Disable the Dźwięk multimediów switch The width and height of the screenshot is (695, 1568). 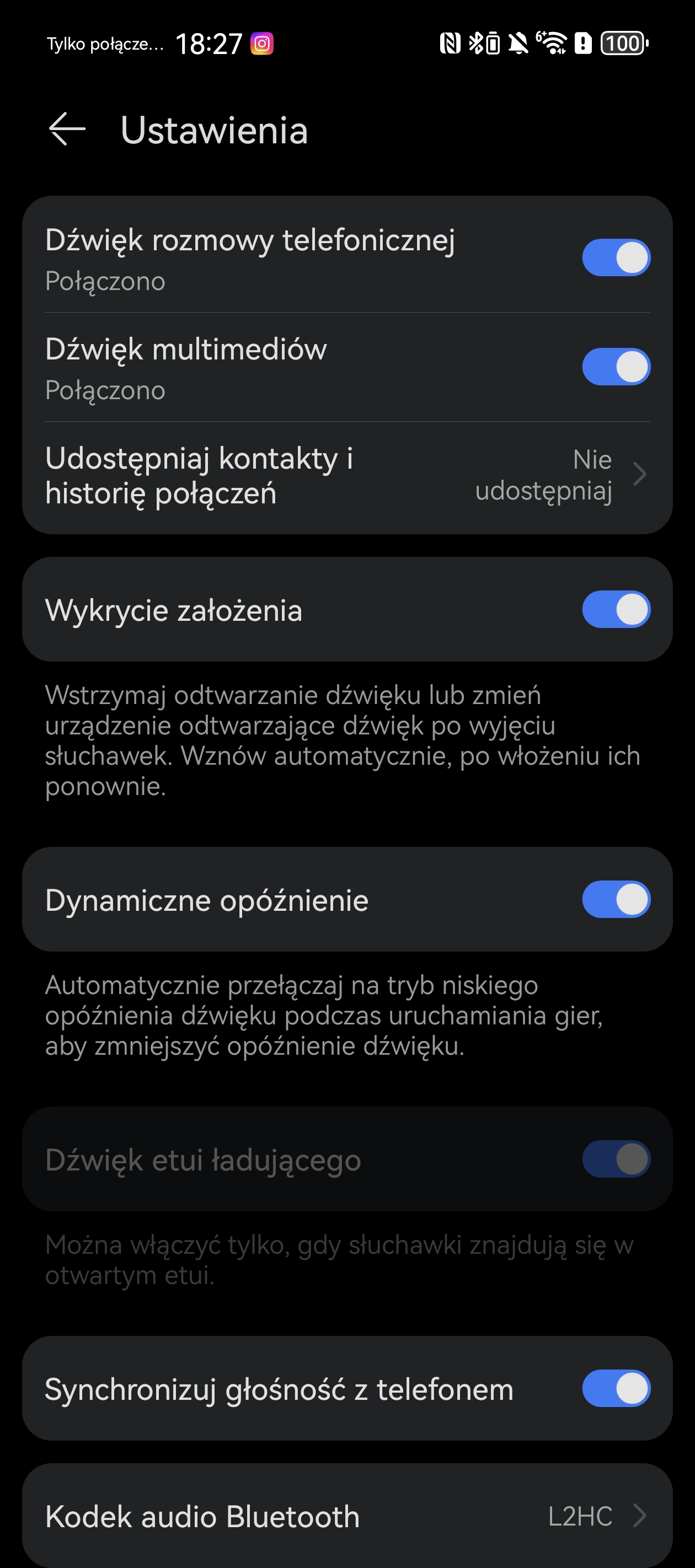tap(616, 367)
